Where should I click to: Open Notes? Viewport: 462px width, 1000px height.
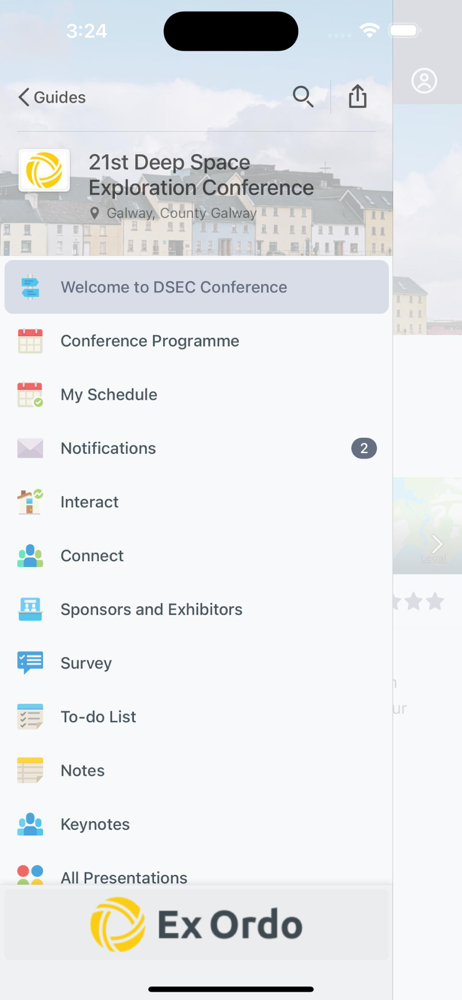coord(197,770)
